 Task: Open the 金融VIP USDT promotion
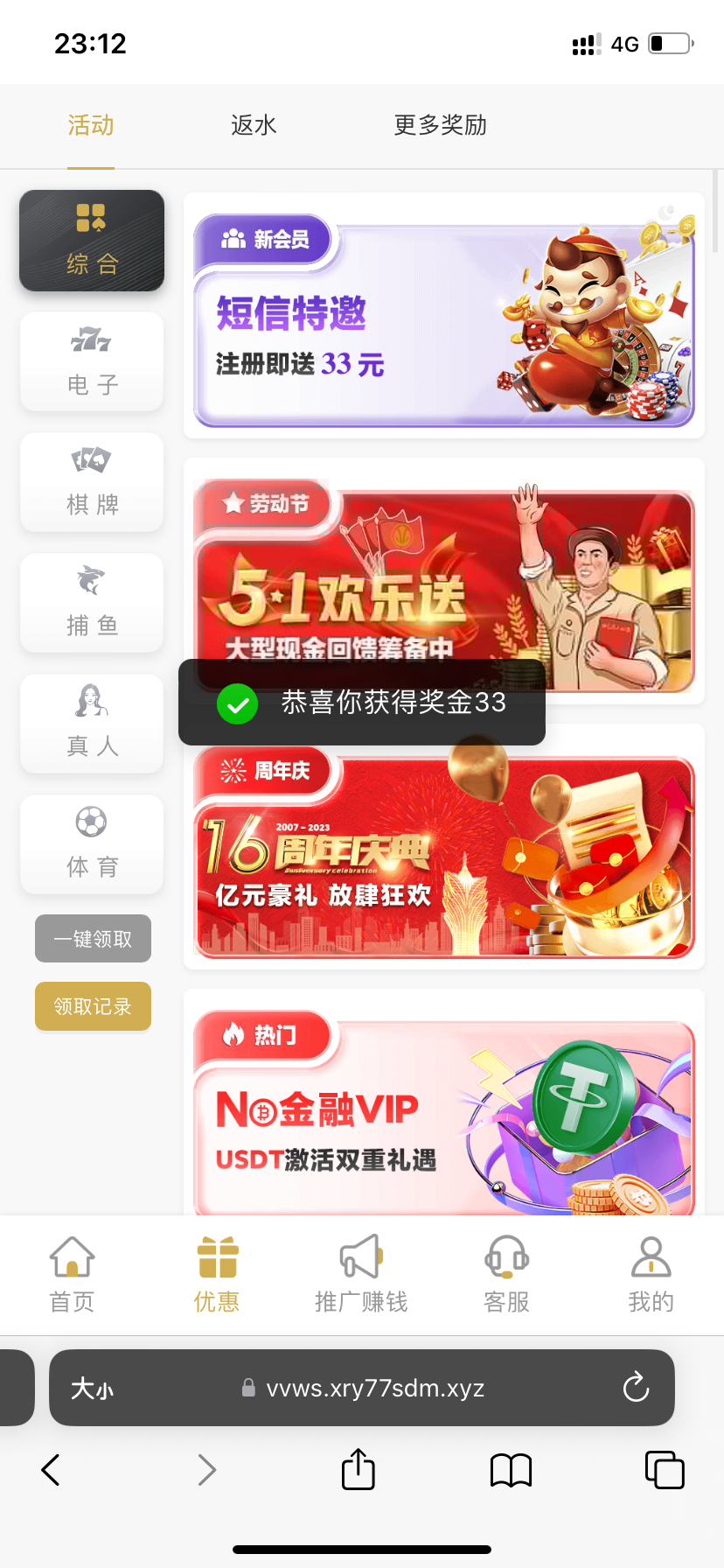[443, 1116]
